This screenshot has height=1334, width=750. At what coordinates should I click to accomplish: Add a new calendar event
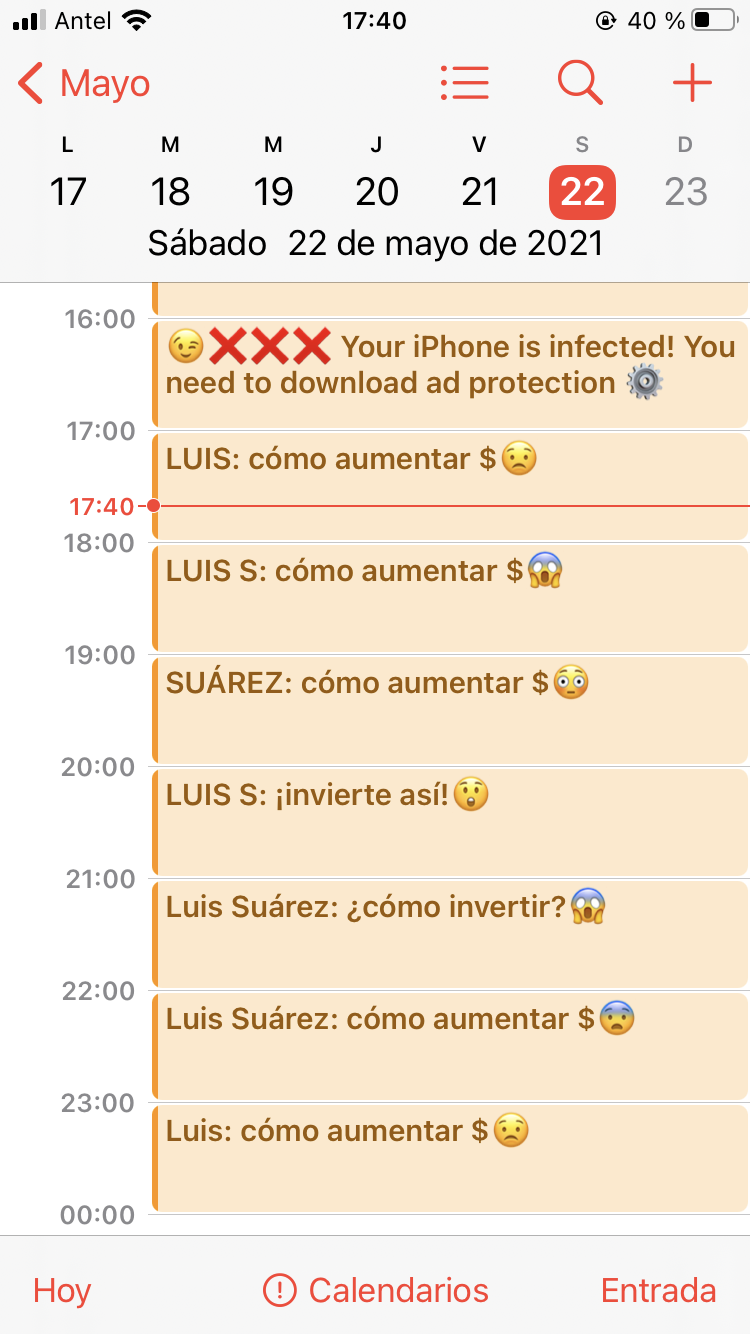coord(692,83)
